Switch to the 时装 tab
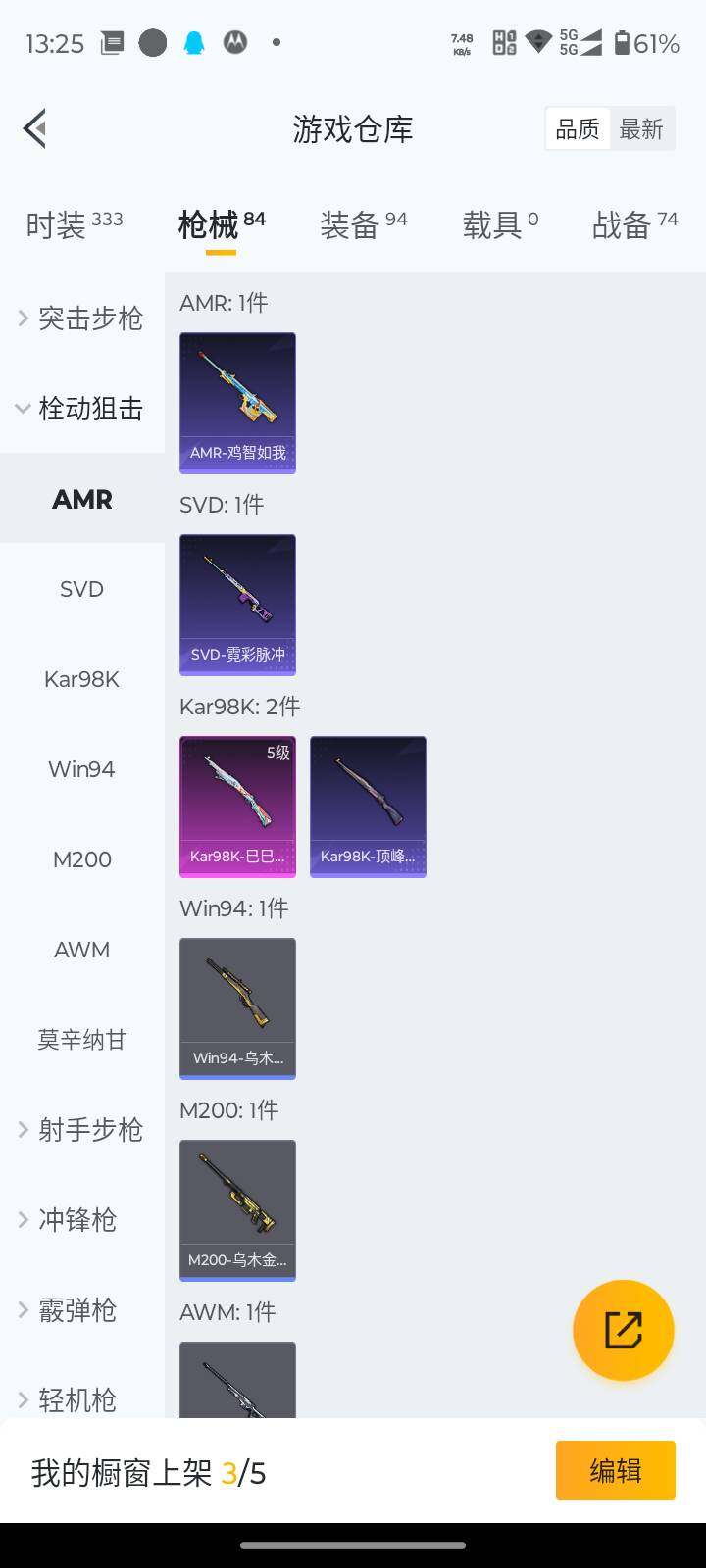 click(x=75, y=224)
